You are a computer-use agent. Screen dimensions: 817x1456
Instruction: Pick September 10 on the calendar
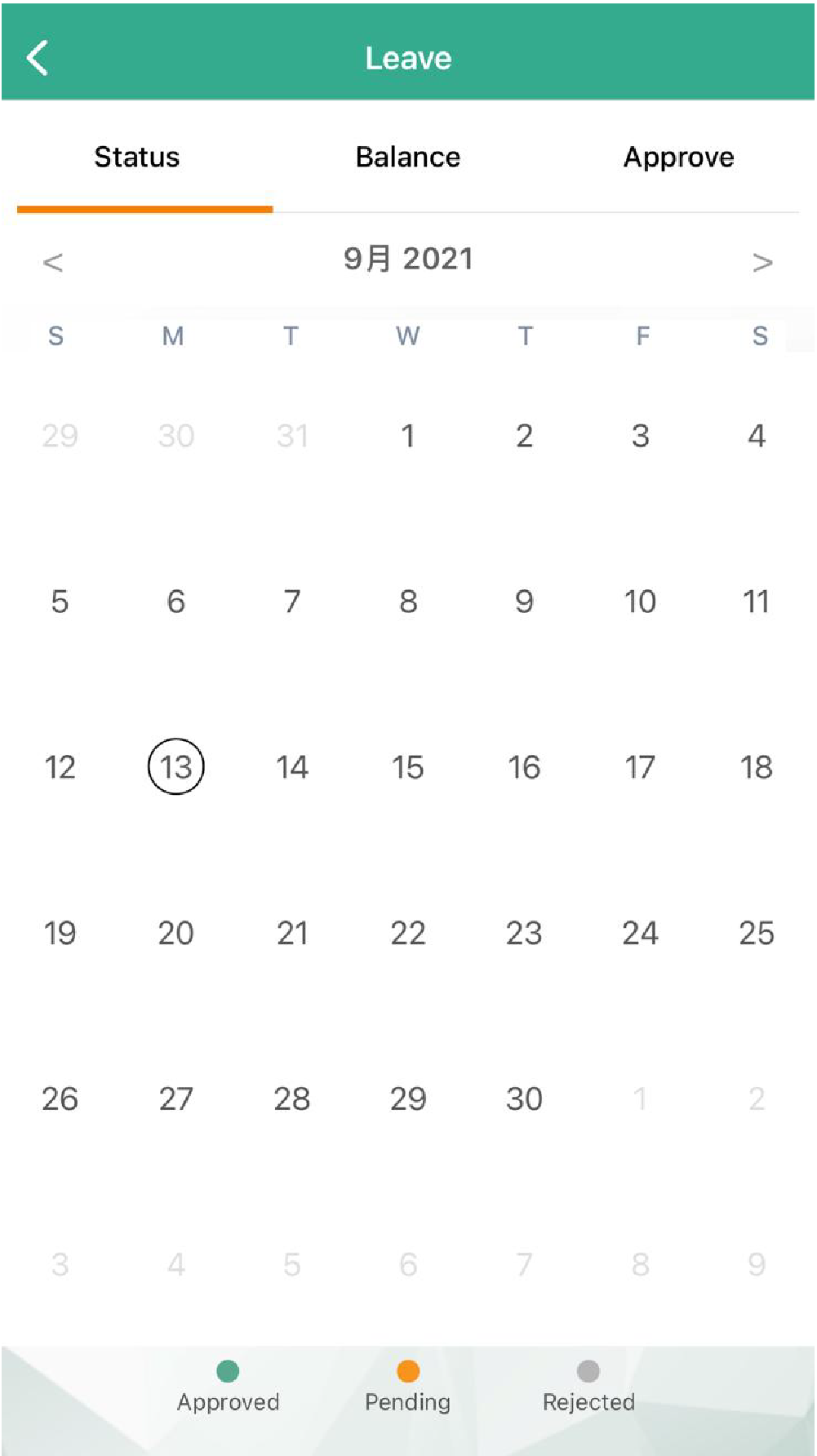tap(641, 601)
